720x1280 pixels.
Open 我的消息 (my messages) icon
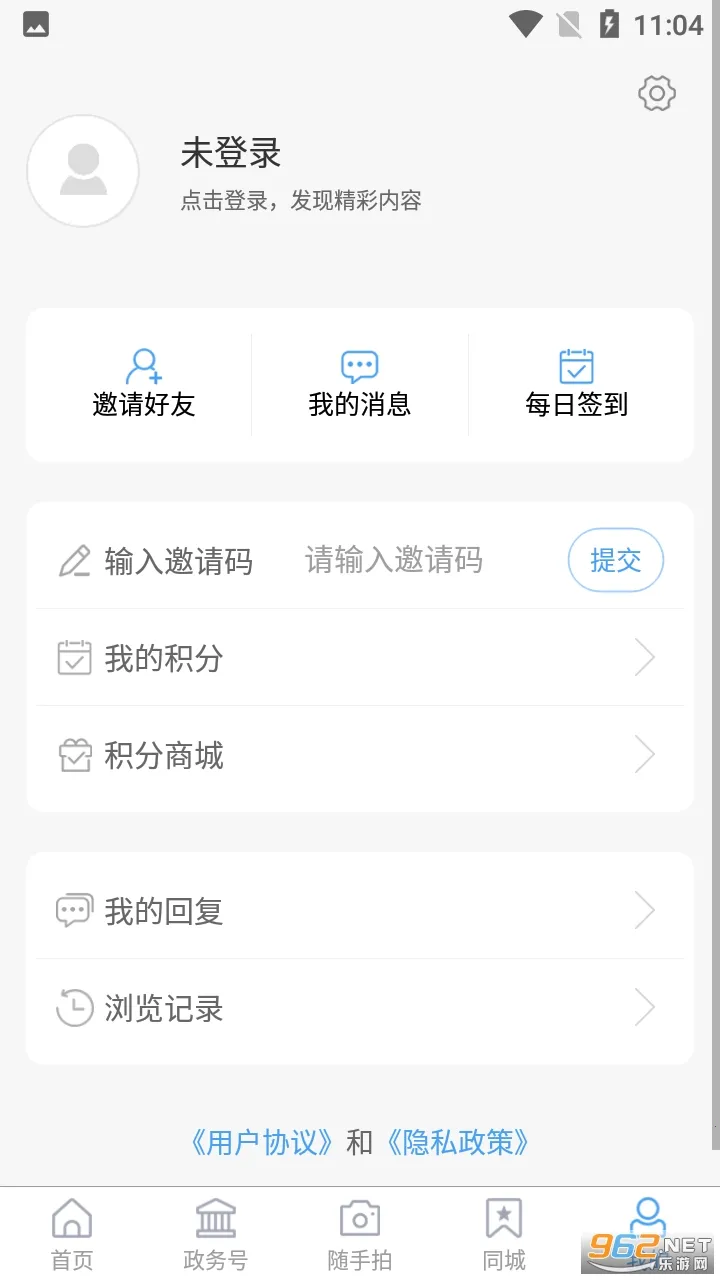(358, 366)
